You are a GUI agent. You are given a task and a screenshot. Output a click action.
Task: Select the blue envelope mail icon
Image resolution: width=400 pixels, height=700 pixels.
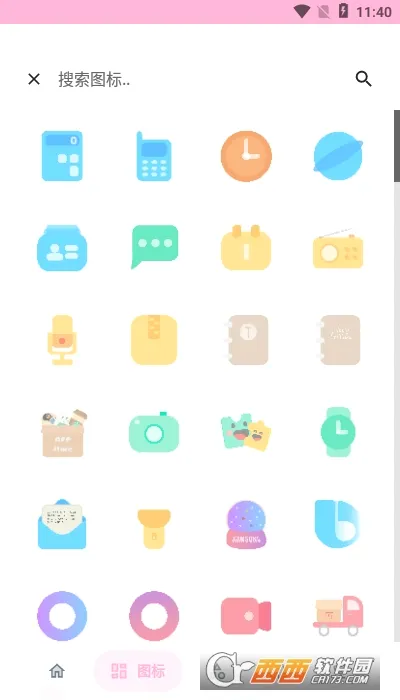coord(62,524)
